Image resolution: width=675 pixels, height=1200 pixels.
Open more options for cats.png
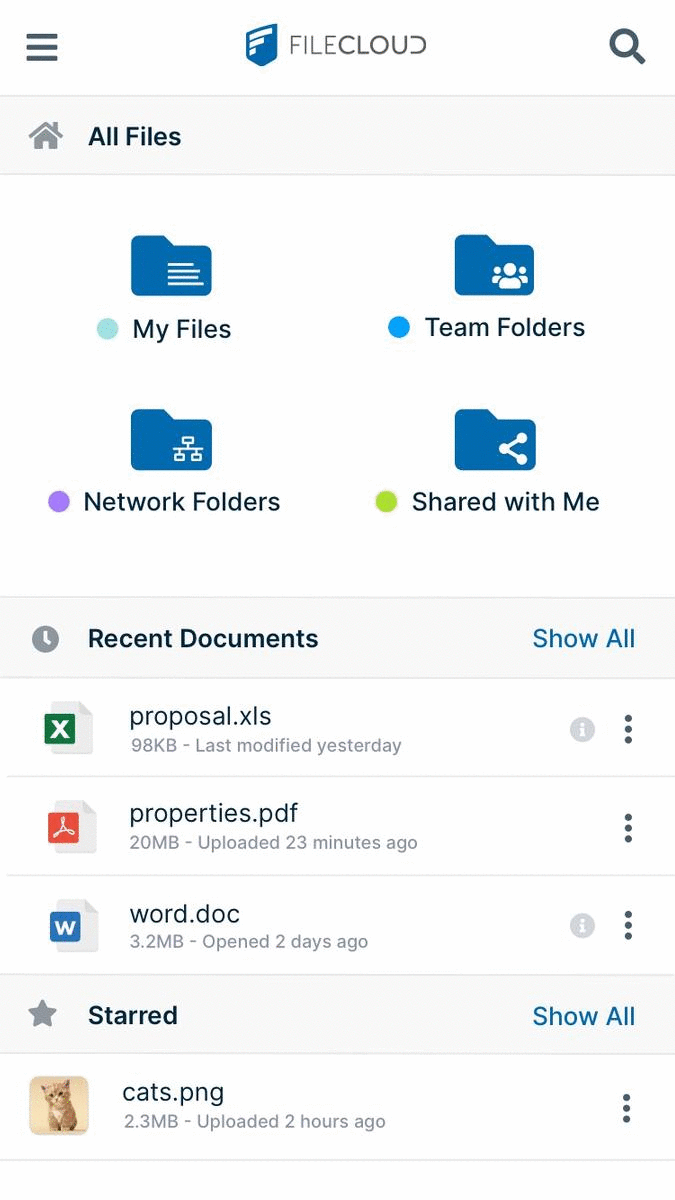pos(627,1108)
